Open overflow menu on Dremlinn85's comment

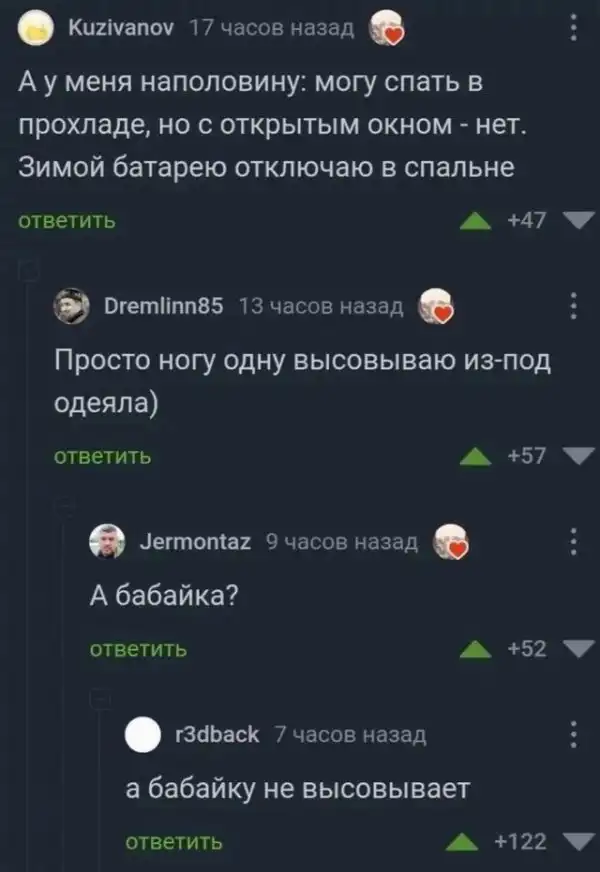[573, 304]
